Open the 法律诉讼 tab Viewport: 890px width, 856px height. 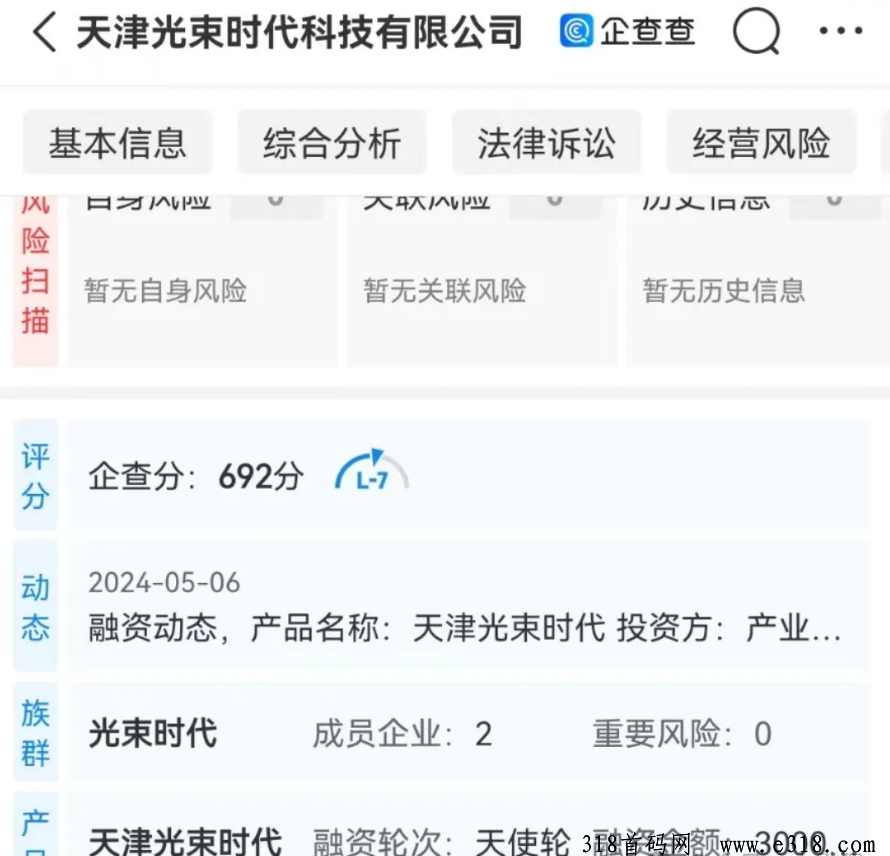point(546,143)
